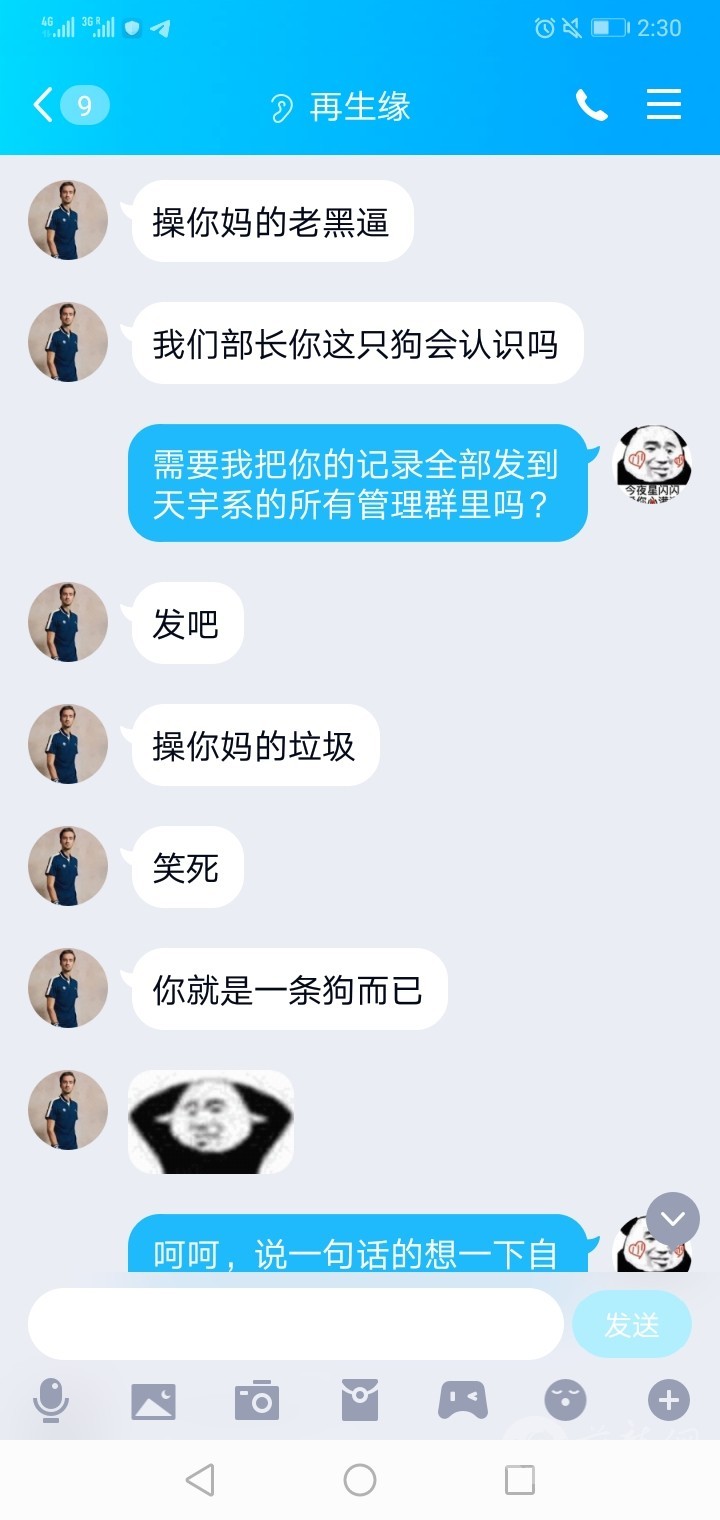View the panda meme sticker message
The width and height of the screenshot is (720, 1520).
coord(211,1122)
